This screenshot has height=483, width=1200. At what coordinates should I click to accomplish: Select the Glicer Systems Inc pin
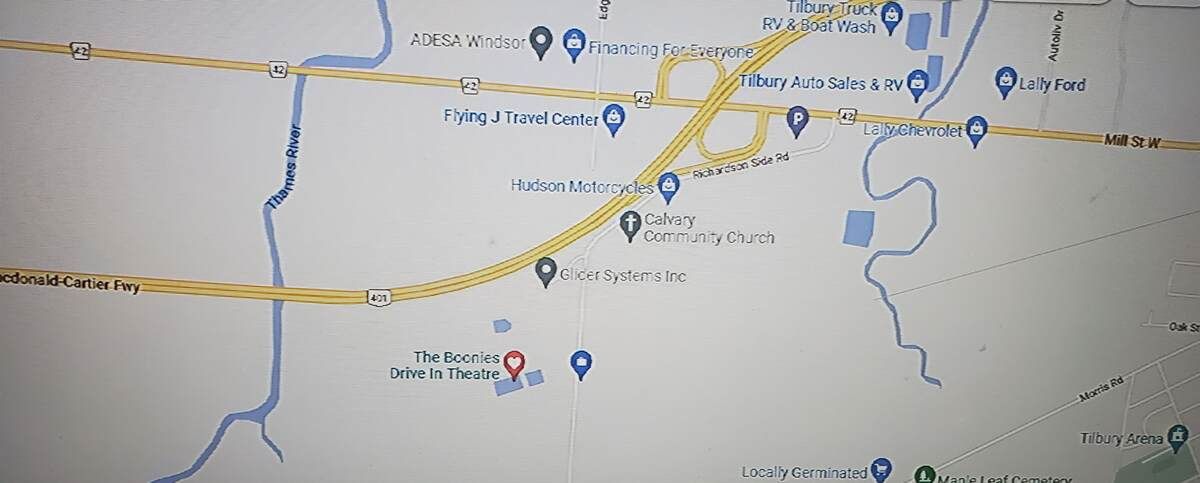(x=546, y=271)
